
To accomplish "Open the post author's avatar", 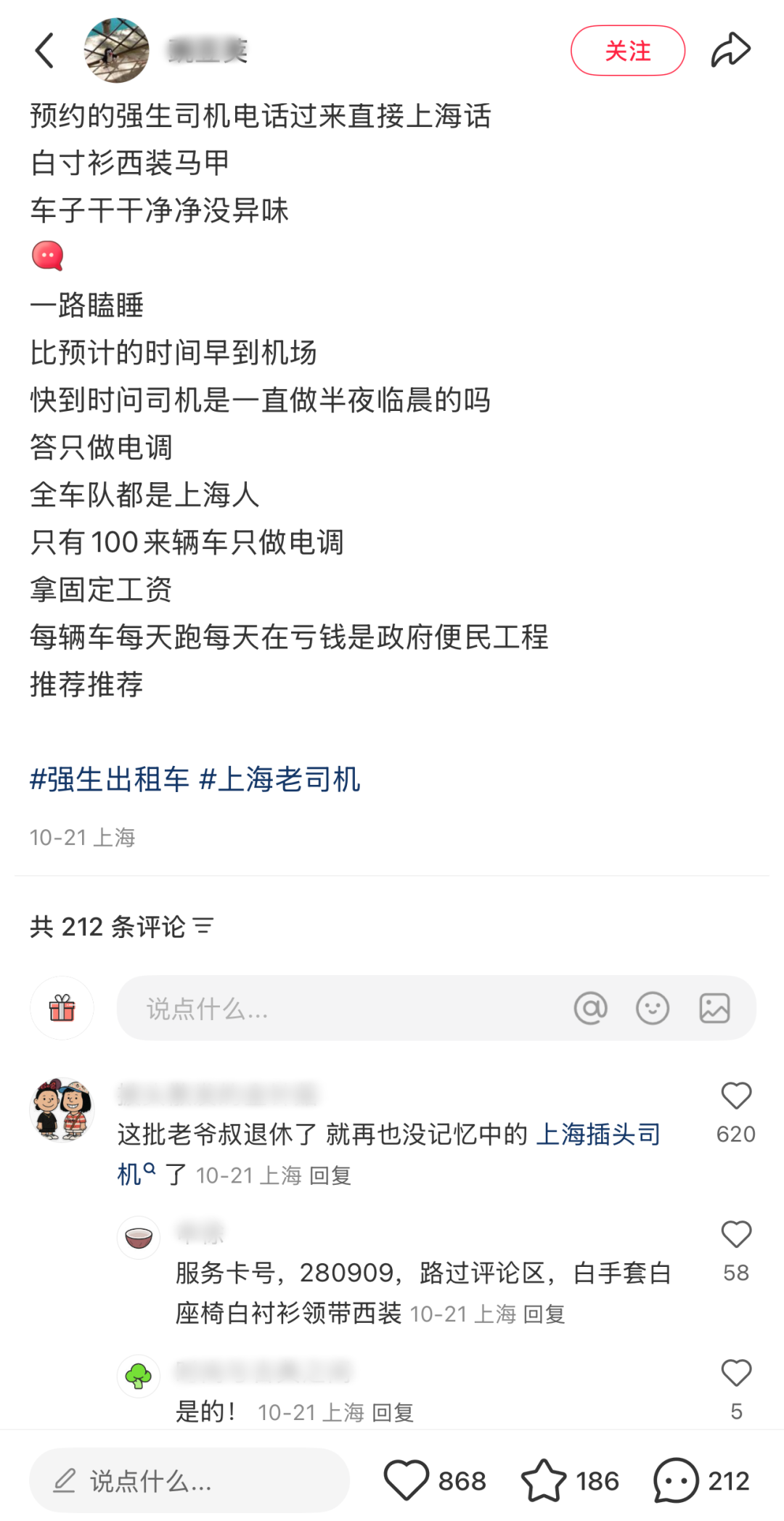I will pos(116,51).
